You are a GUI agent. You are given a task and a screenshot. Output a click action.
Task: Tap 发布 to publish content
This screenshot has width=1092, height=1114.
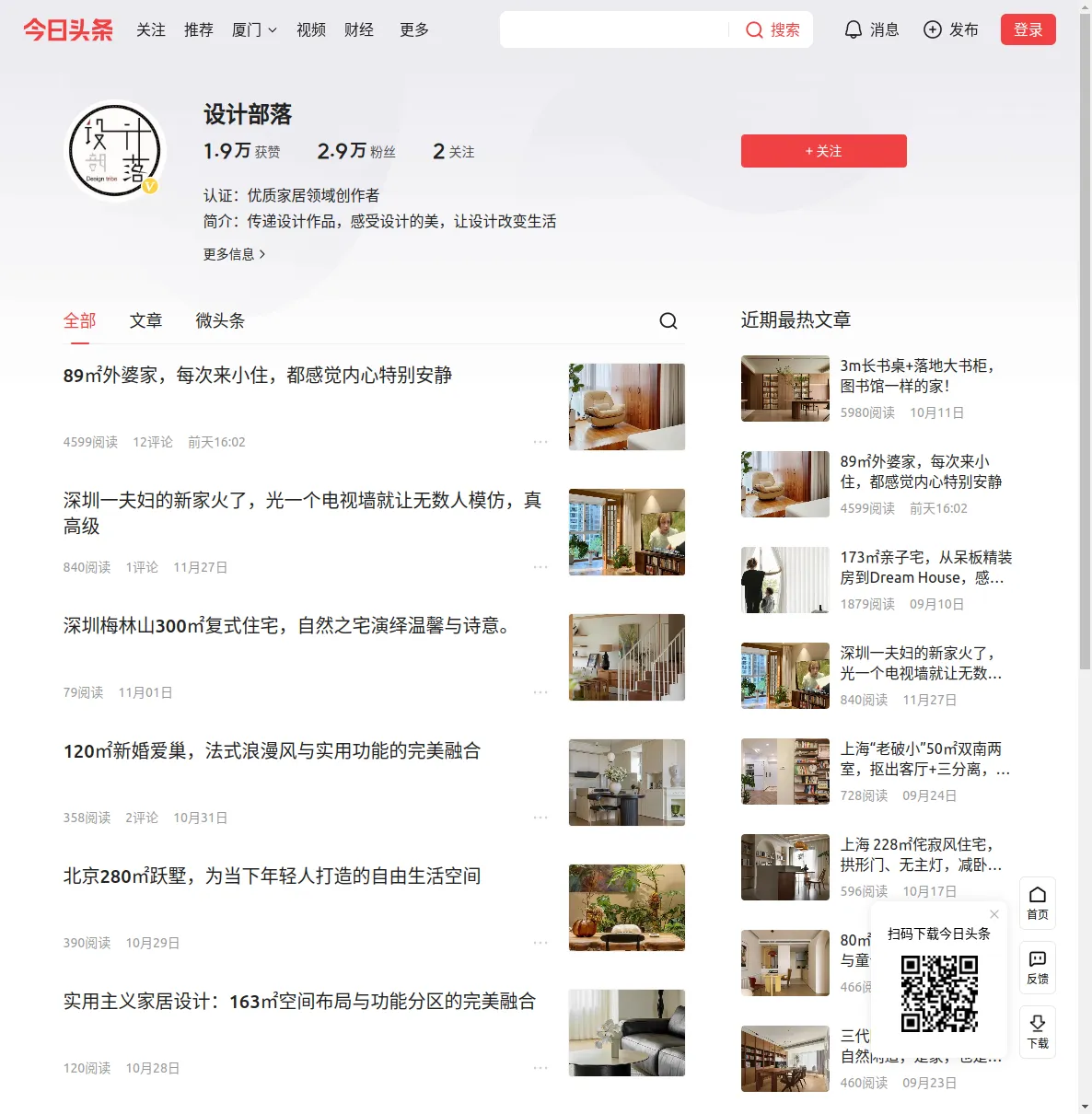pos(951,29)
